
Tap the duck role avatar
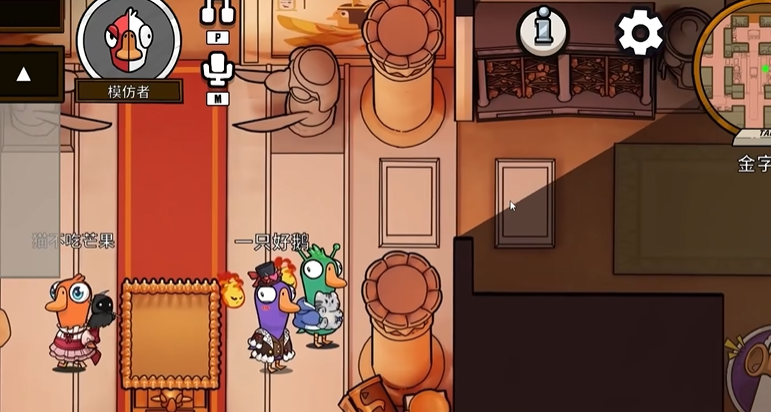coord(128,38)
